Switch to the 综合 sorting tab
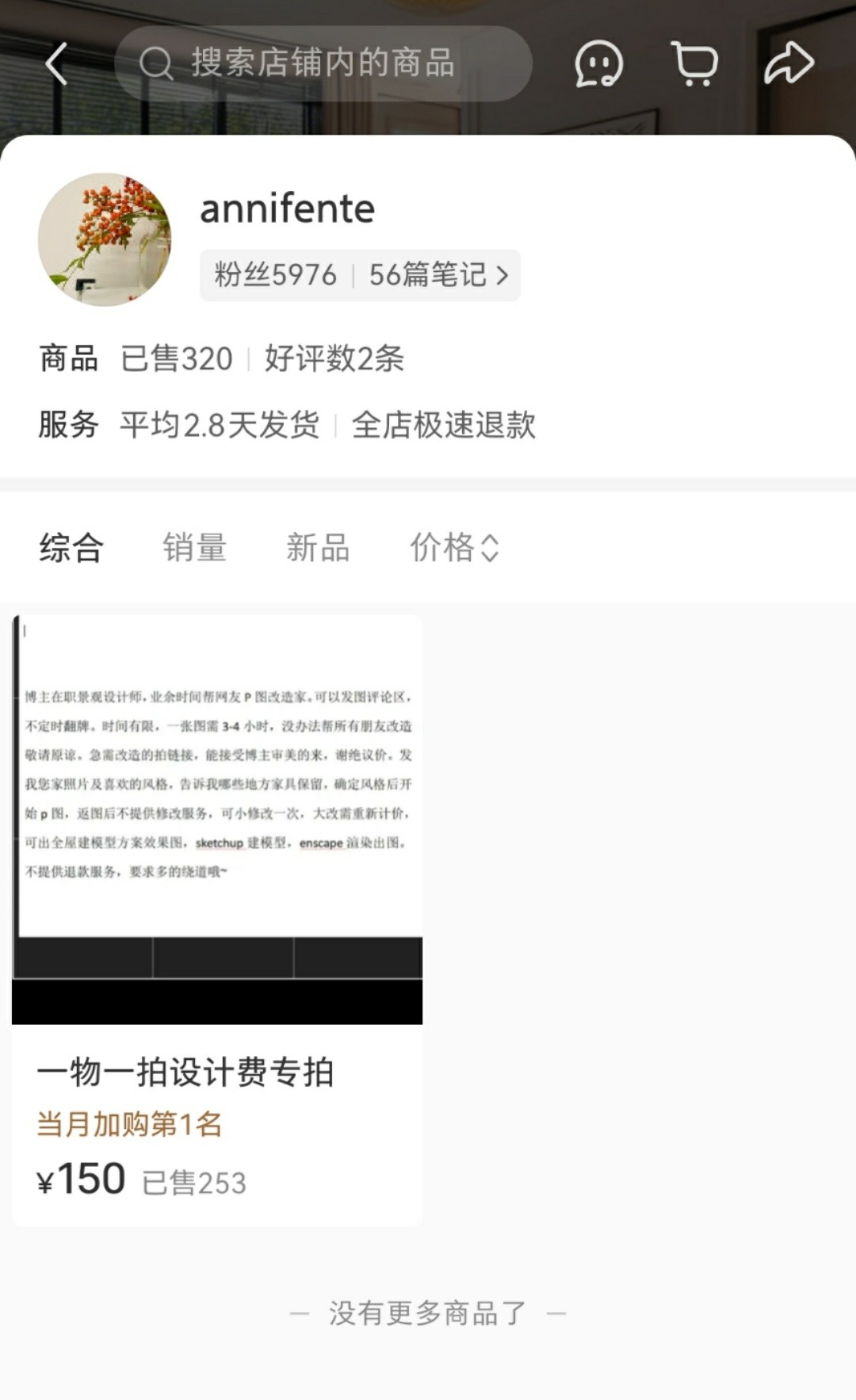 (71, 548)
